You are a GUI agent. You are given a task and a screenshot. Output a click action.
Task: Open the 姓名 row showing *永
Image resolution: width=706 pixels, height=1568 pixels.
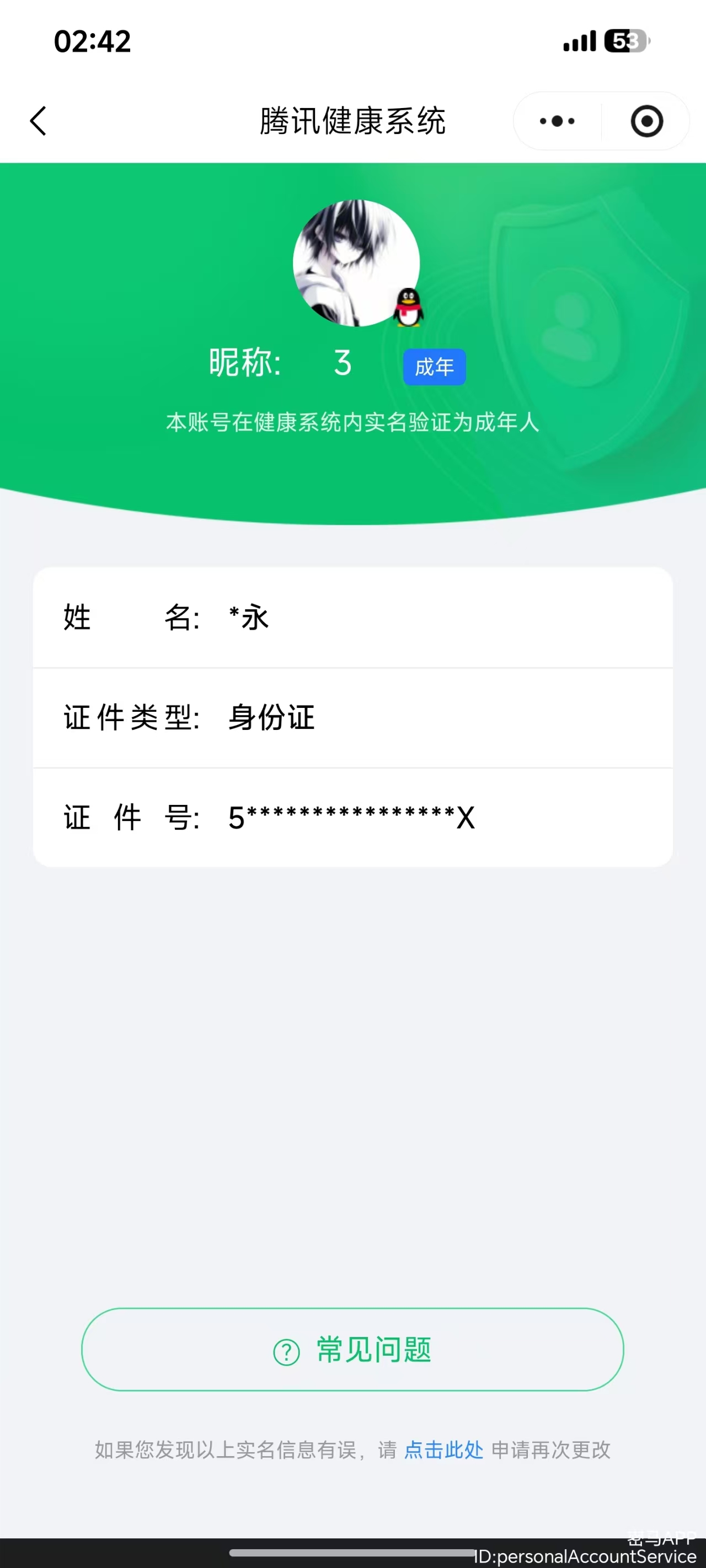354,617
